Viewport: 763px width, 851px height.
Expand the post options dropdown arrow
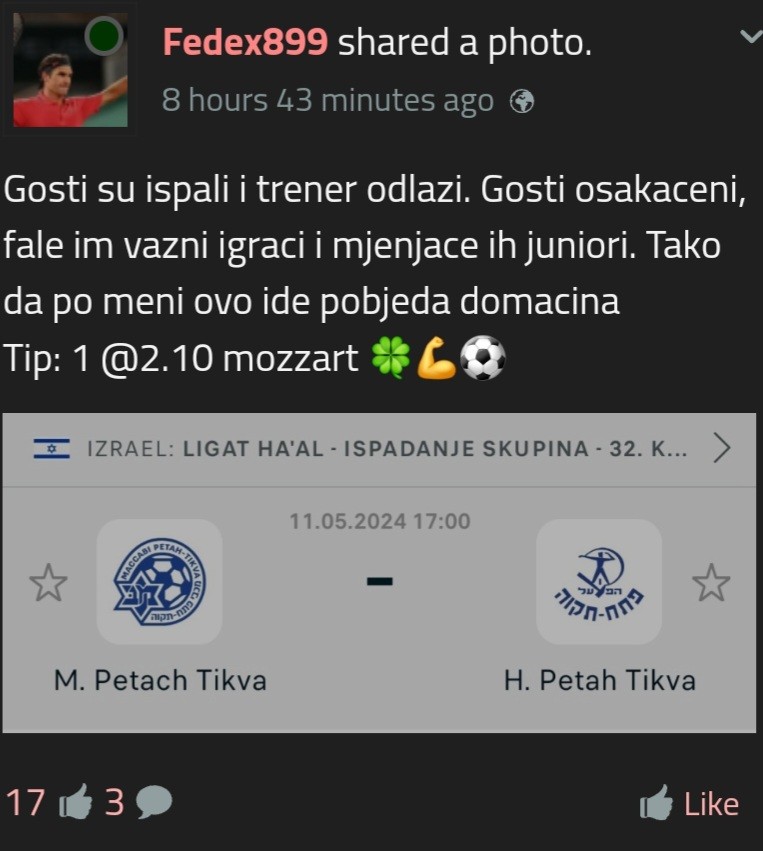pos(748,37)
